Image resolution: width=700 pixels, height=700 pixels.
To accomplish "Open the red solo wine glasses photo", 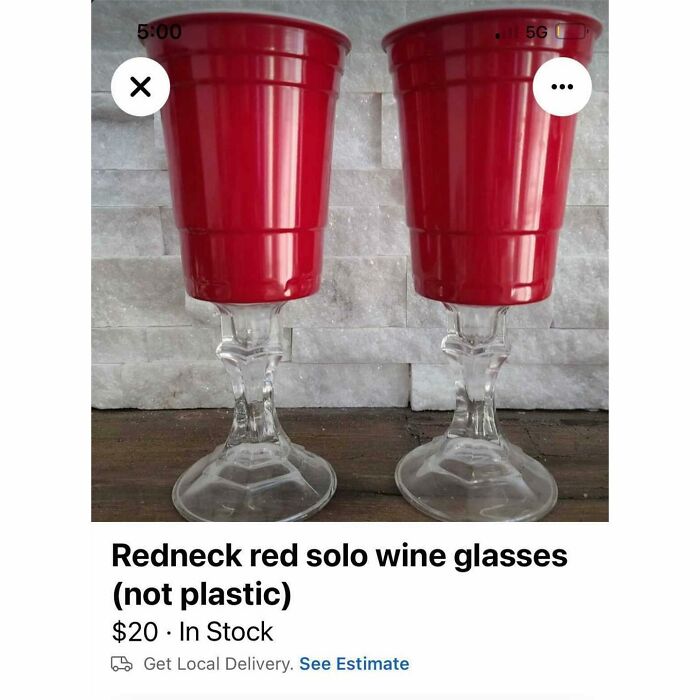I will 350,300.
